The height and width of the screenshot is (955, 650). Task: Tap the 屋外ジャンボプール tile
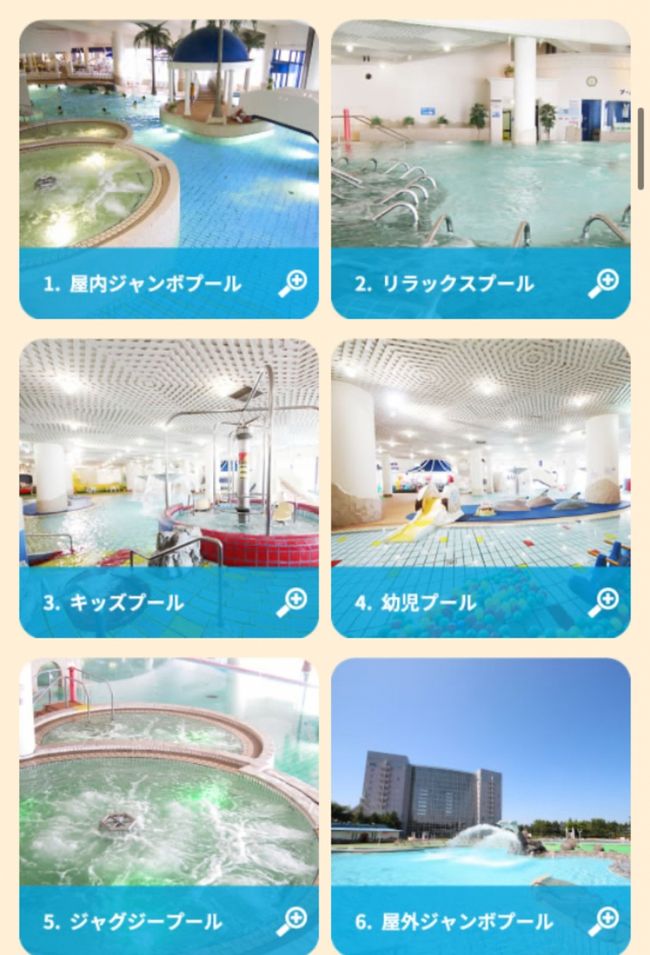[x=481, y=805]
